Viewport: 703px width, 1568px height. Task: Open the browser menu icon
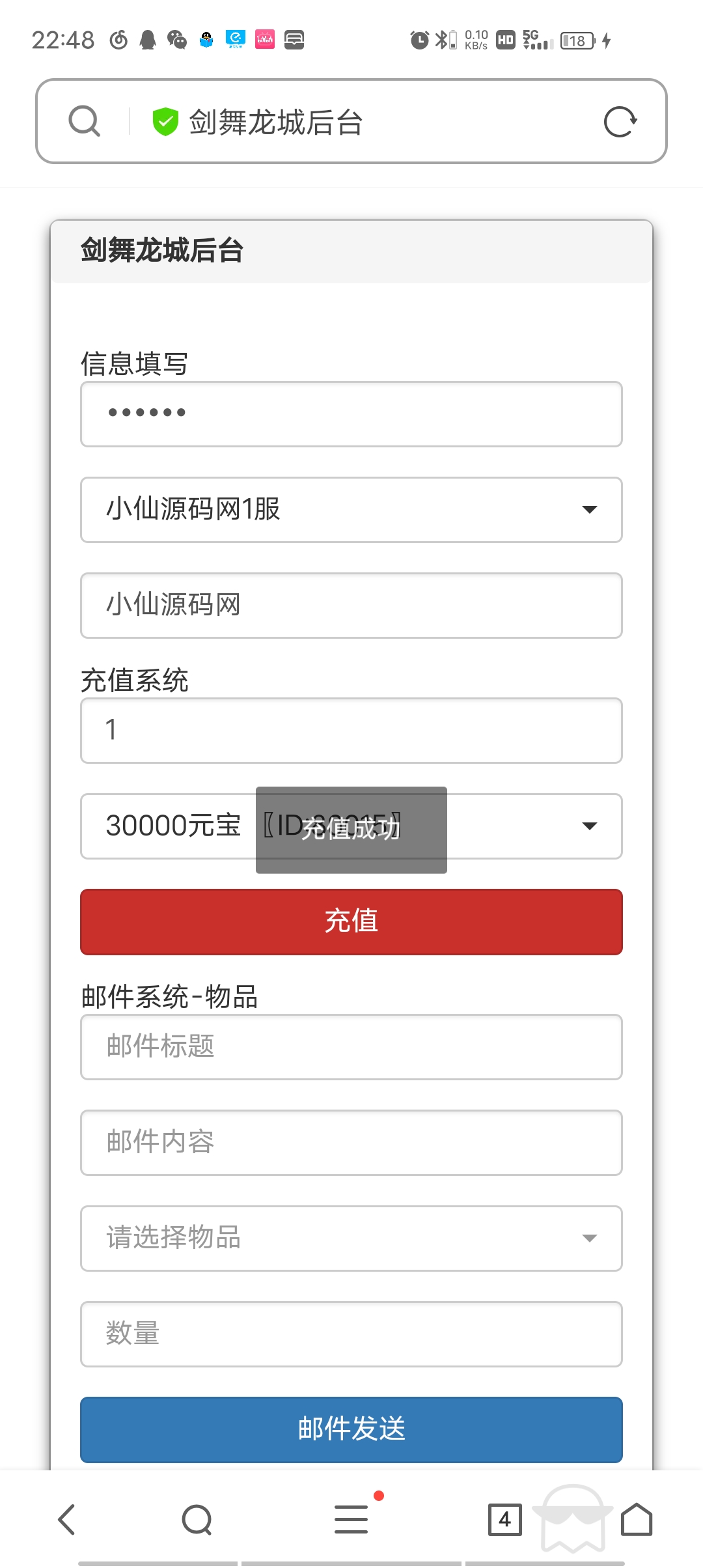(351, 1519)
